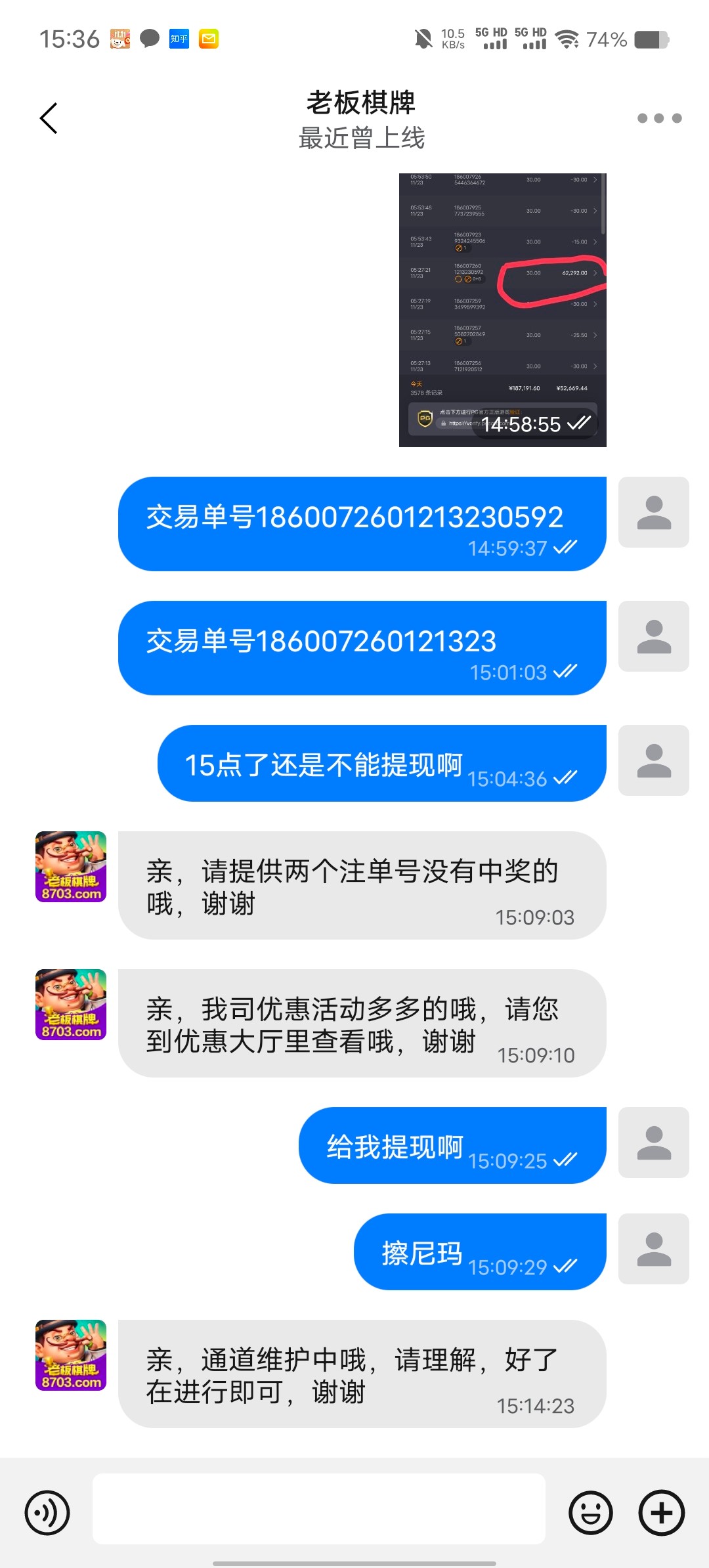Open the plus attachment menu
Viewport: 709px width, 1568px height.
click(x=662, y=1513)
